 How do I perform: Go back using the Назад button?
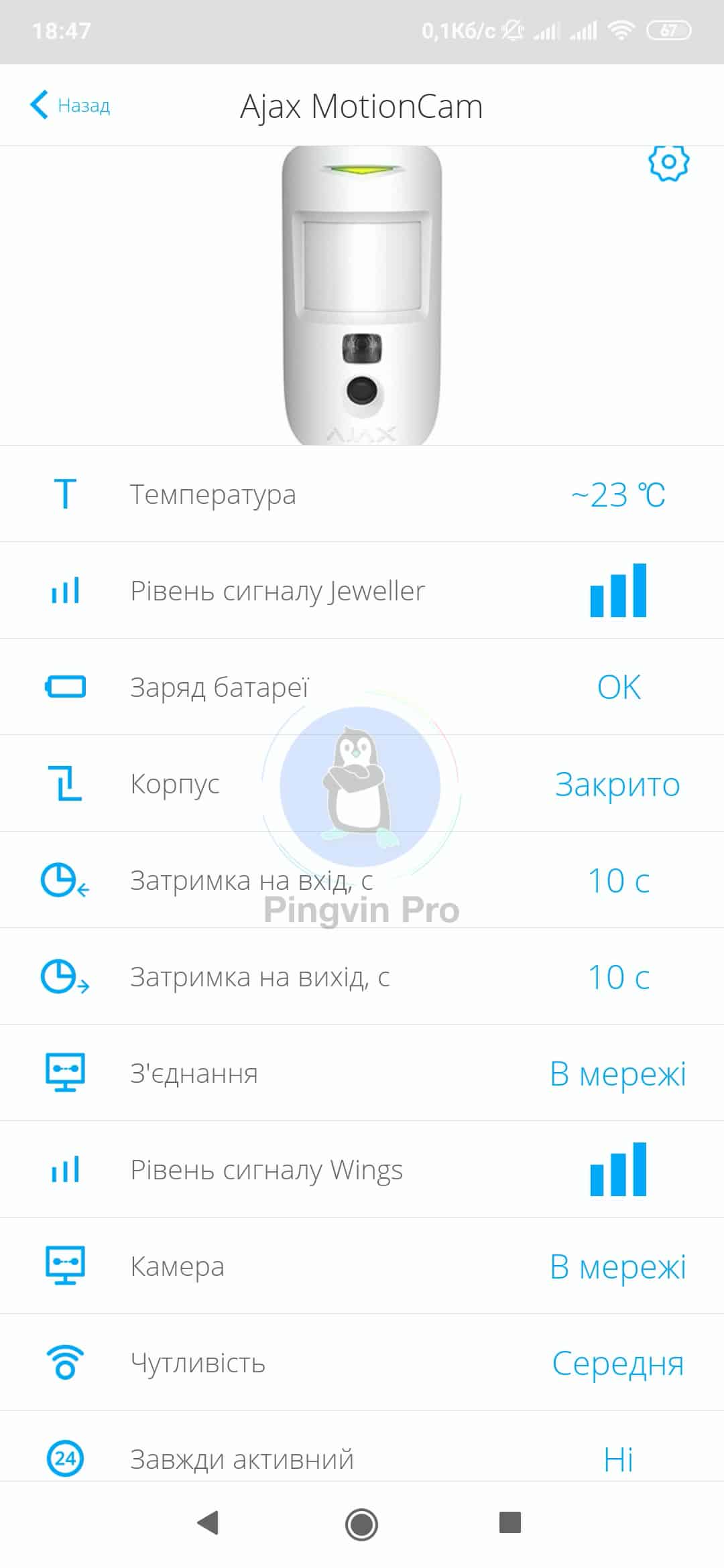click(70, 105)
